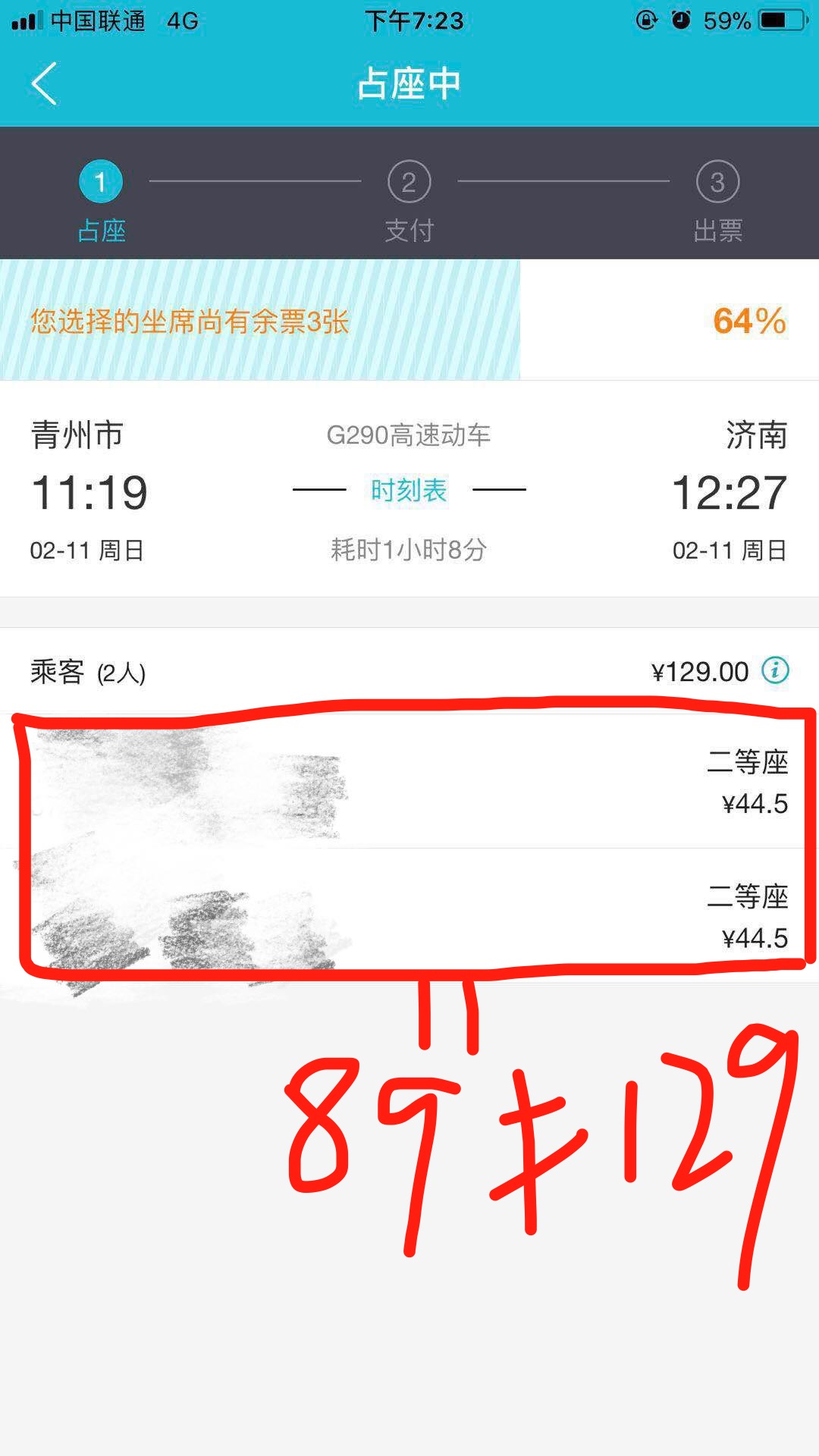Click the 占座中 title text
This screenshot has height=1456, width=819.
point(409,83)
